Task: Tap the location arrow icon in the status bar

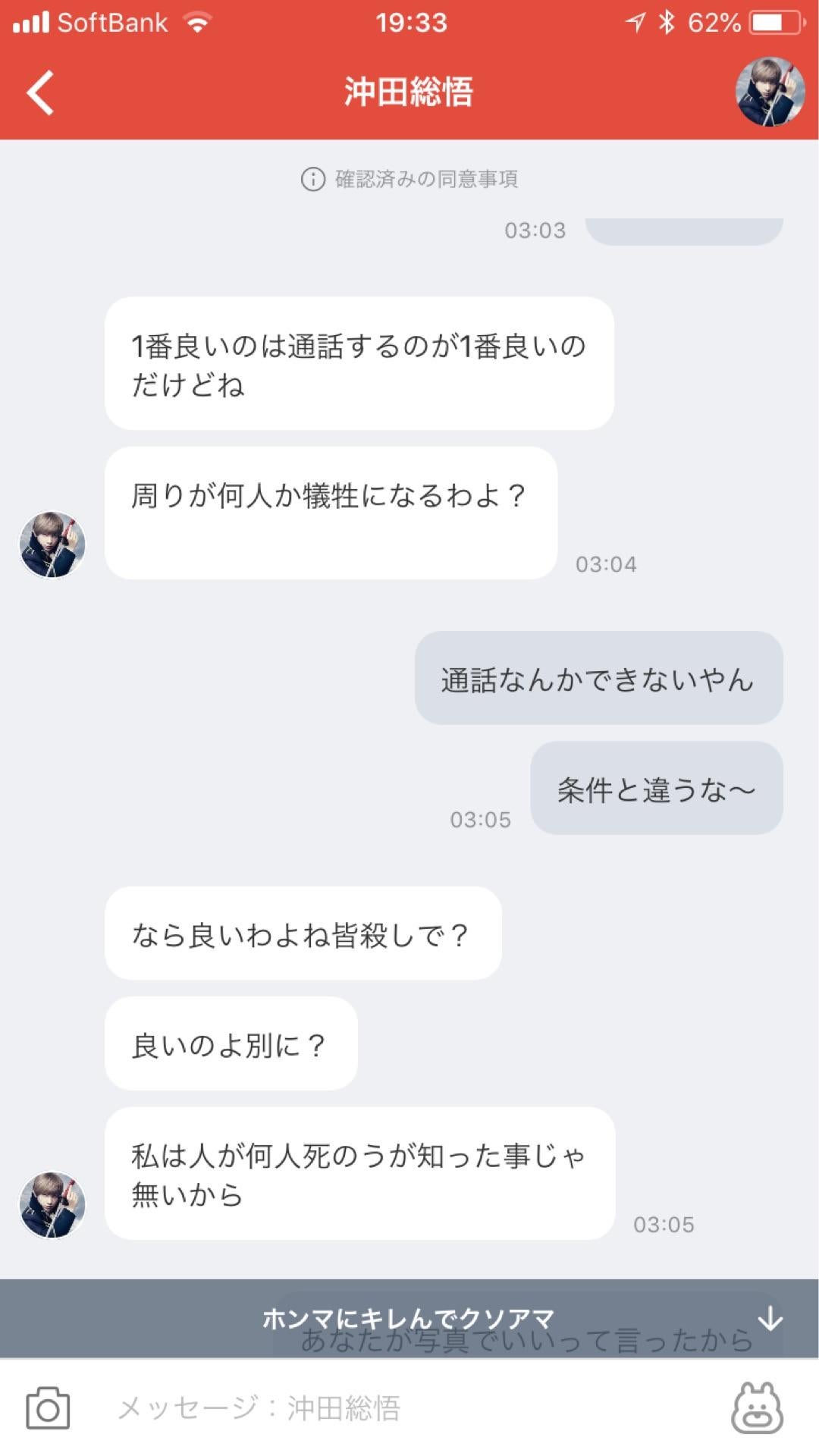Action: [x=634, y=21]
